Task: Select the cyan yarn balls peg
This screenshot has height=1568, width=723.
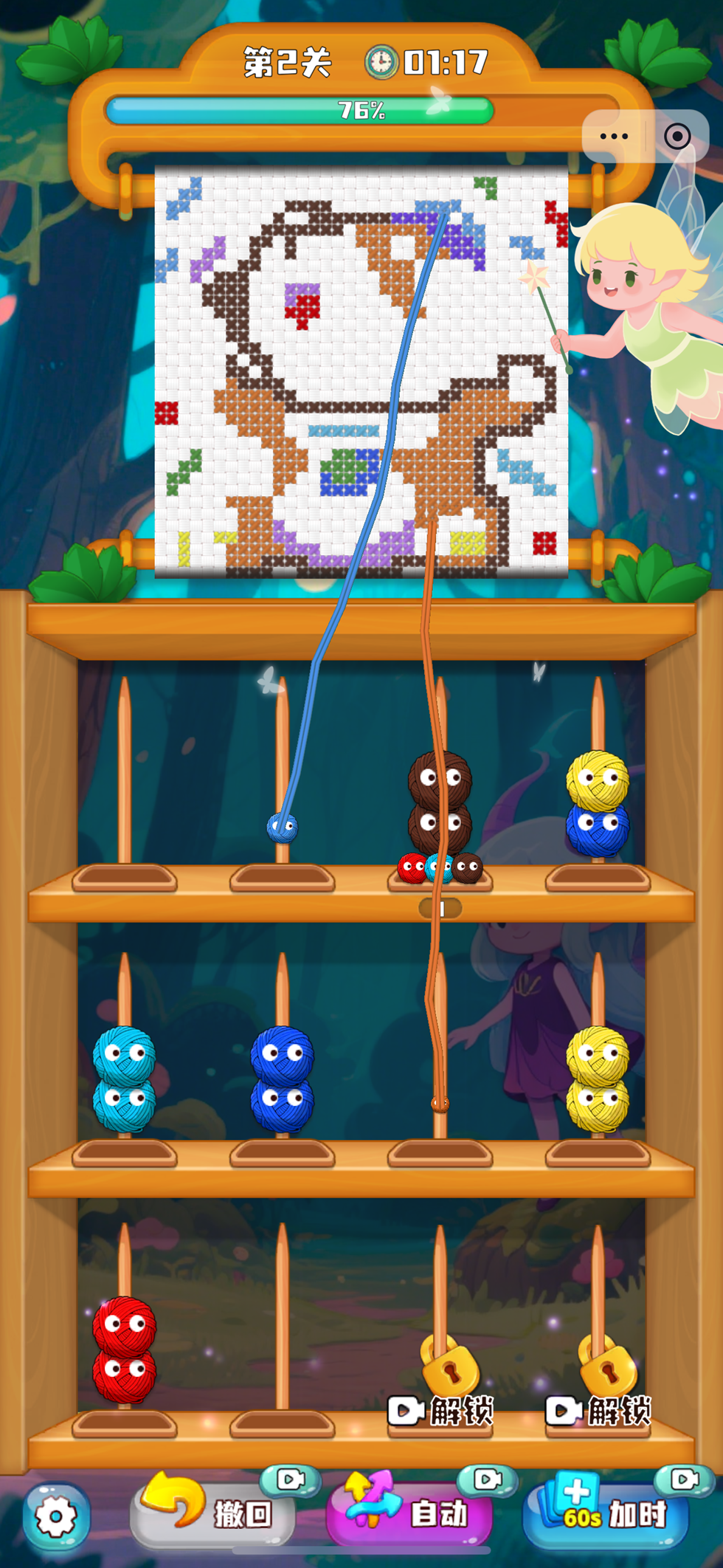Action: (124, 1078)
